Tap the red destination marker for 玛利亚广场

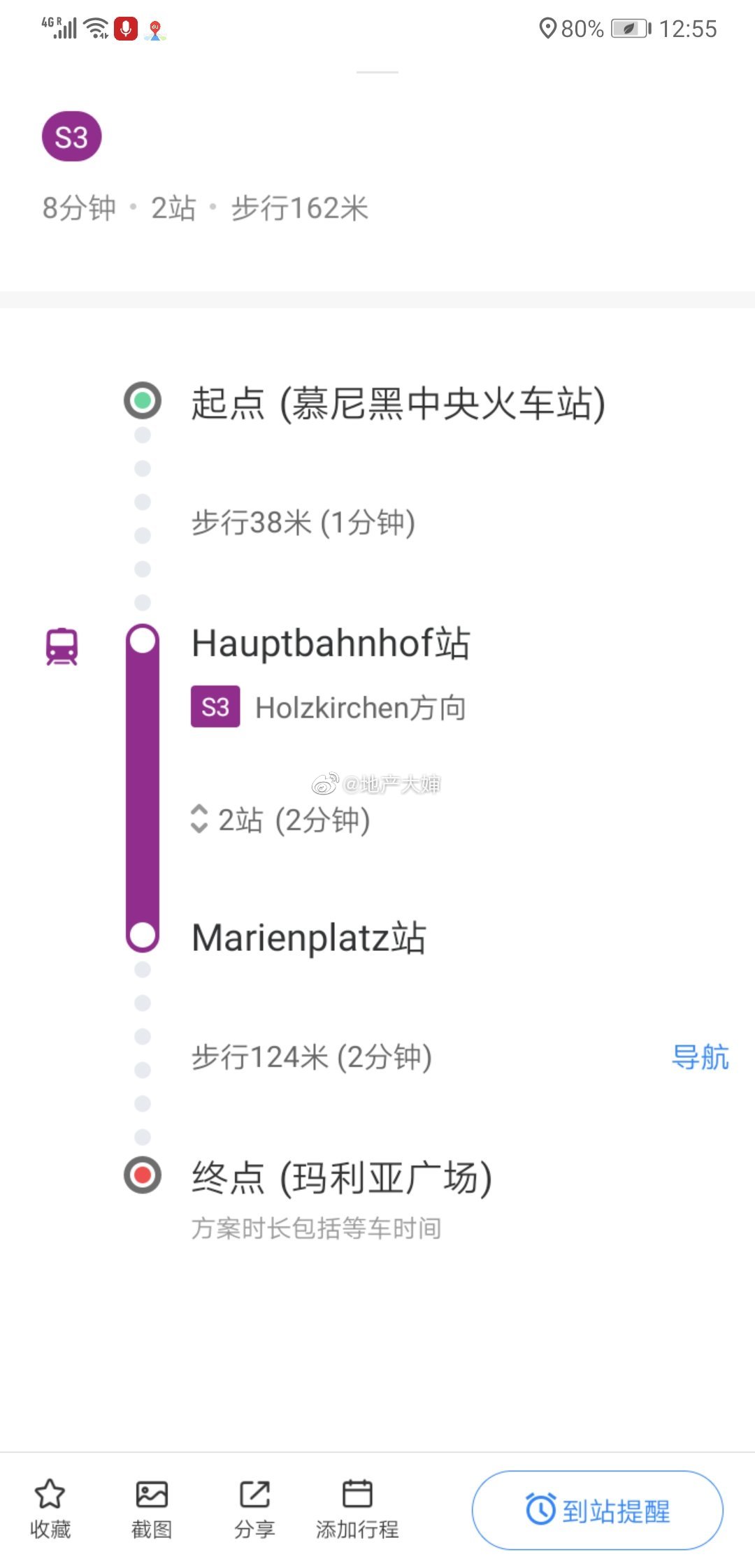[142, 1175]
